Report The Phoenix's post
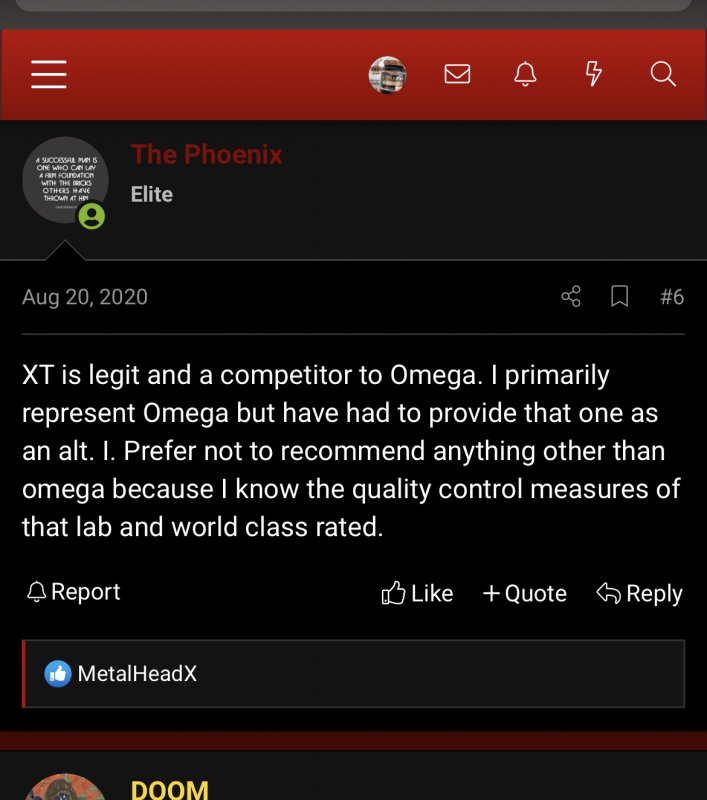Viewport: 707px width, 800px height. tap(73, 592)
